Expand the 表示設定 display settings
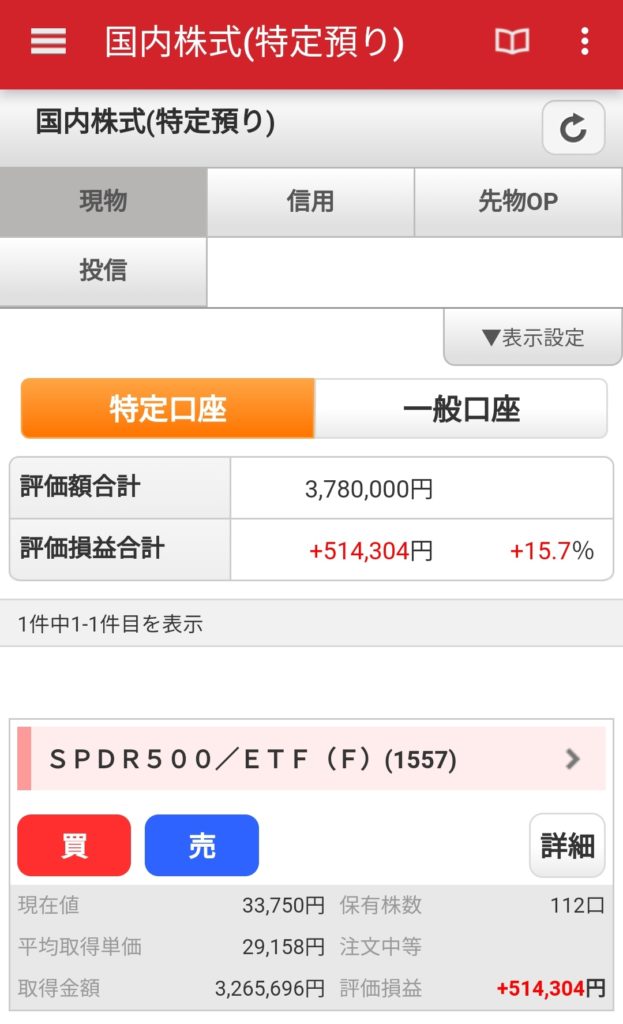This screenshot has width=623, height=1024. (533, 338)
